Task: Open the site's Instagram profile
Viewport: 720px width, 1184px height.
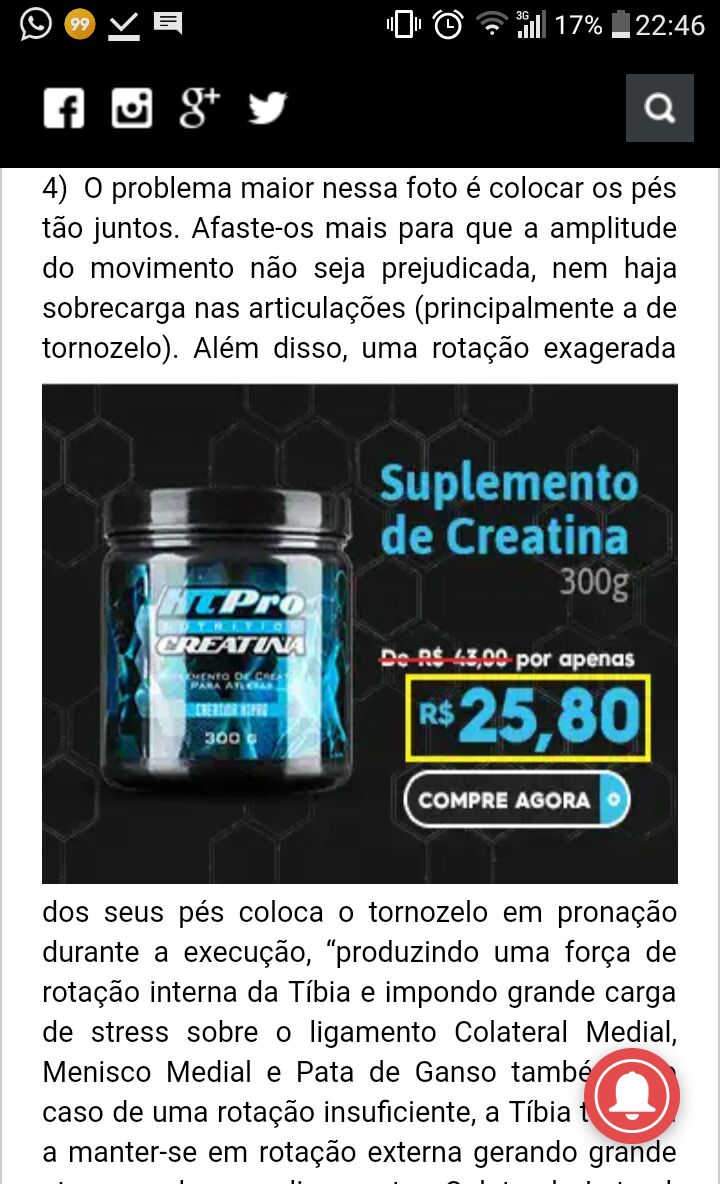Action: [x=132, y=108]
